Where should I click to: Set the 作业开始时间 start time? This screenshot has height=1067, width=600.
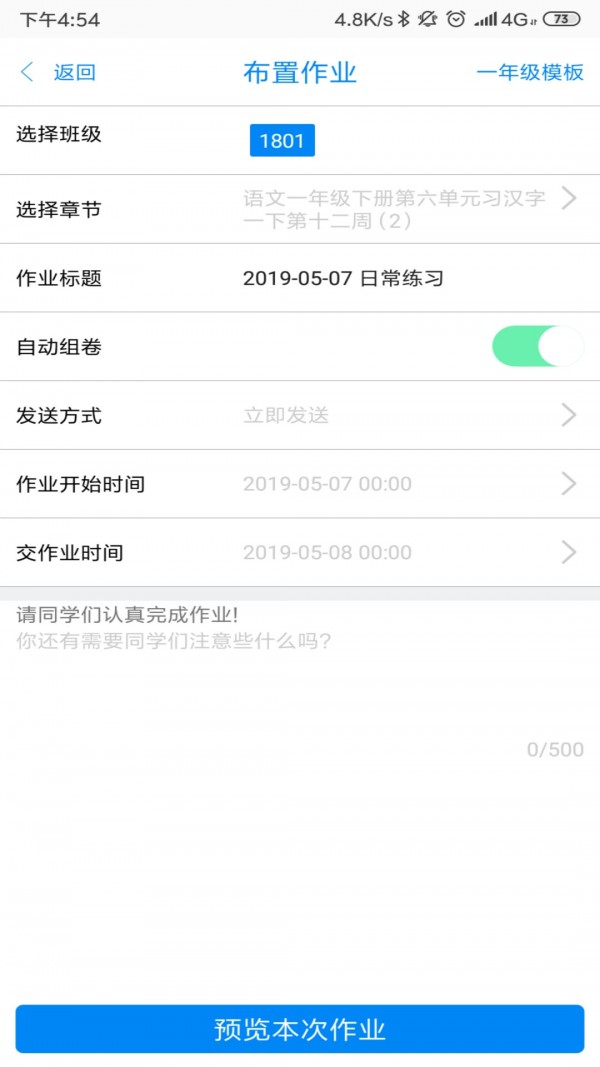click(300, 484)
